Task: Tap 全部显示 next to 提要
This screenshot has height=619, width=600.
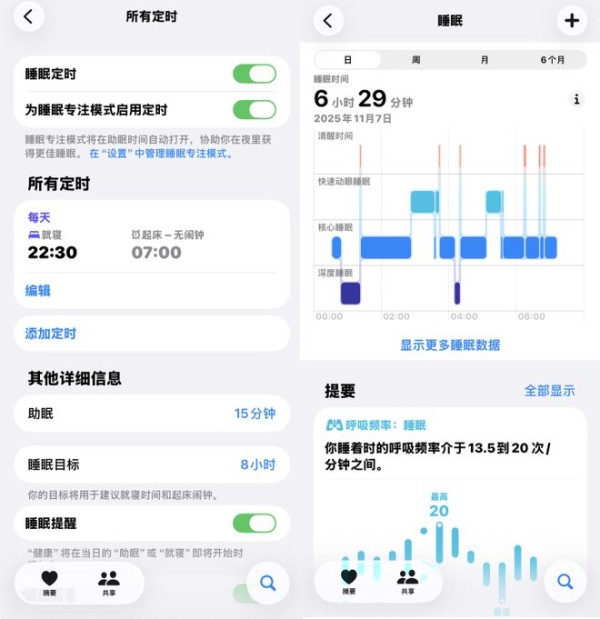Action: coord(549,390)
